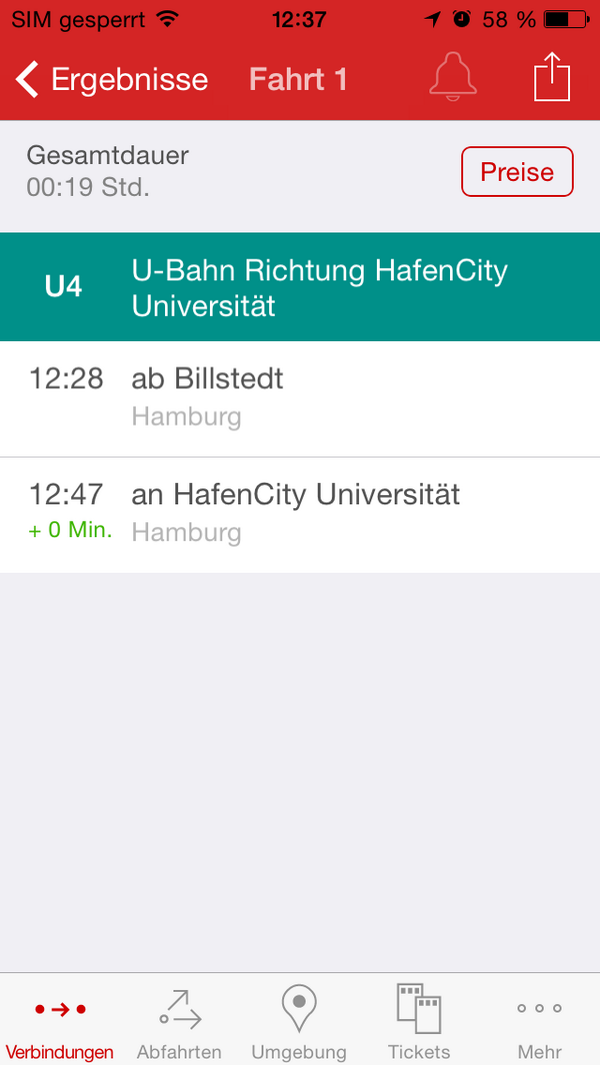Open the Preise button
Image resolution: width=600 pixels, height=1065 pixels.
pyautogui.click(x=517, y=172)
